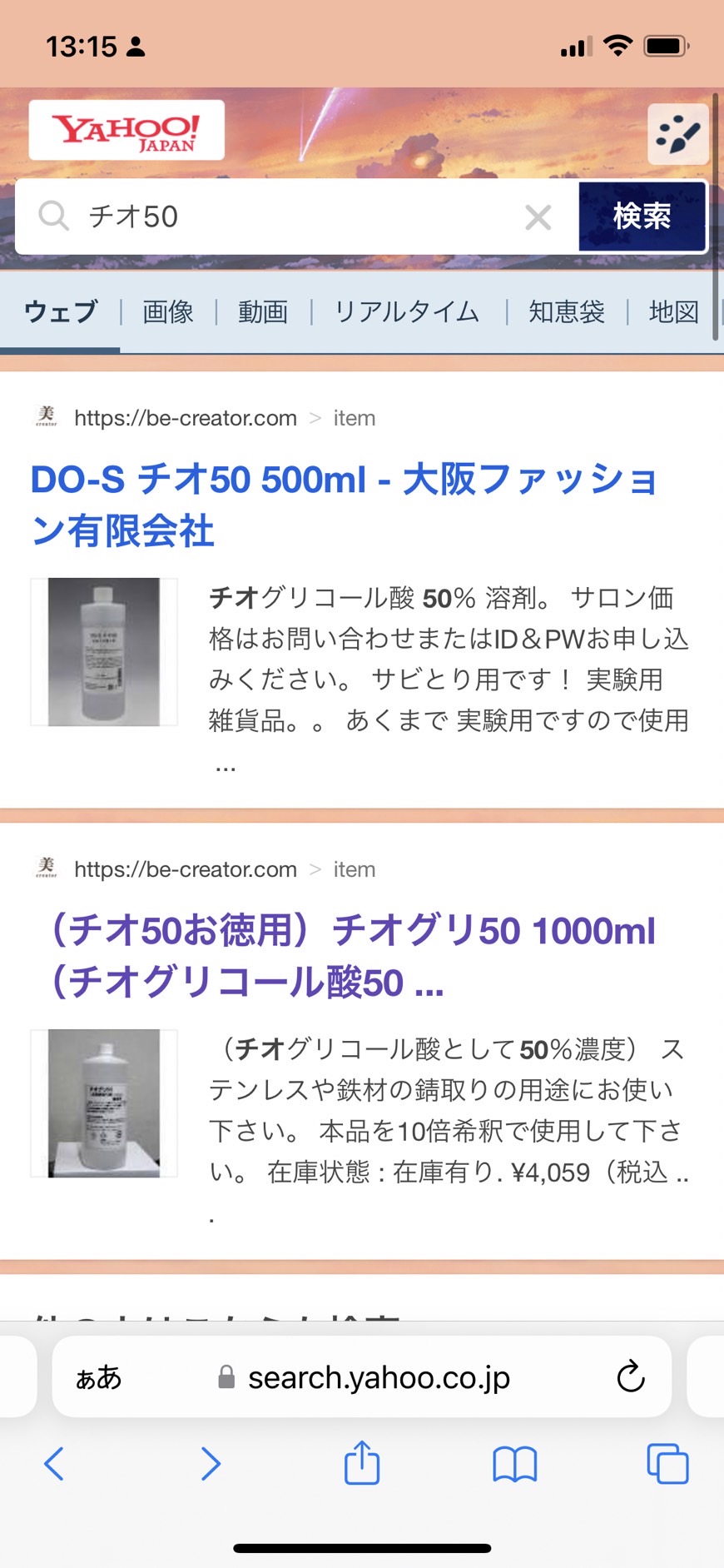Switch to the 動画 tab
This screenshot has height=1568, width=724.
tap(263, 312)
